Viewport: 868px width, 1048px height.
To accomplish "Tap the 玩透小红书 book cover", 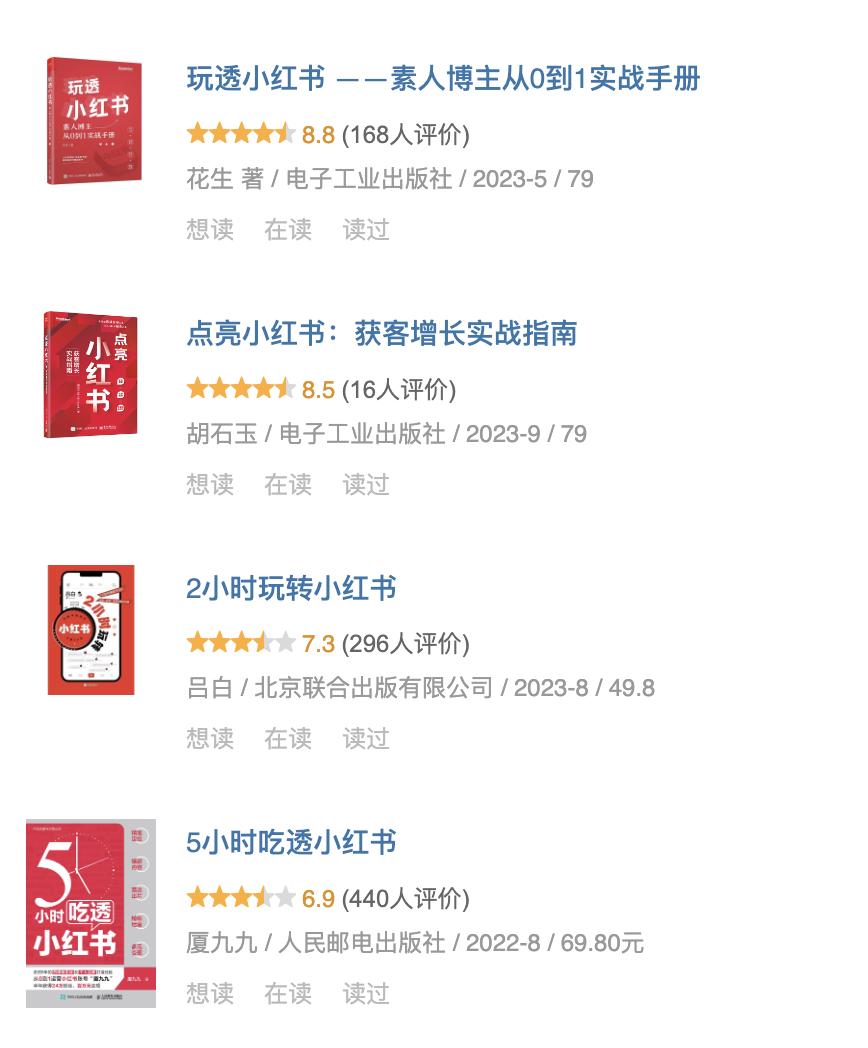I will point(93,121).
